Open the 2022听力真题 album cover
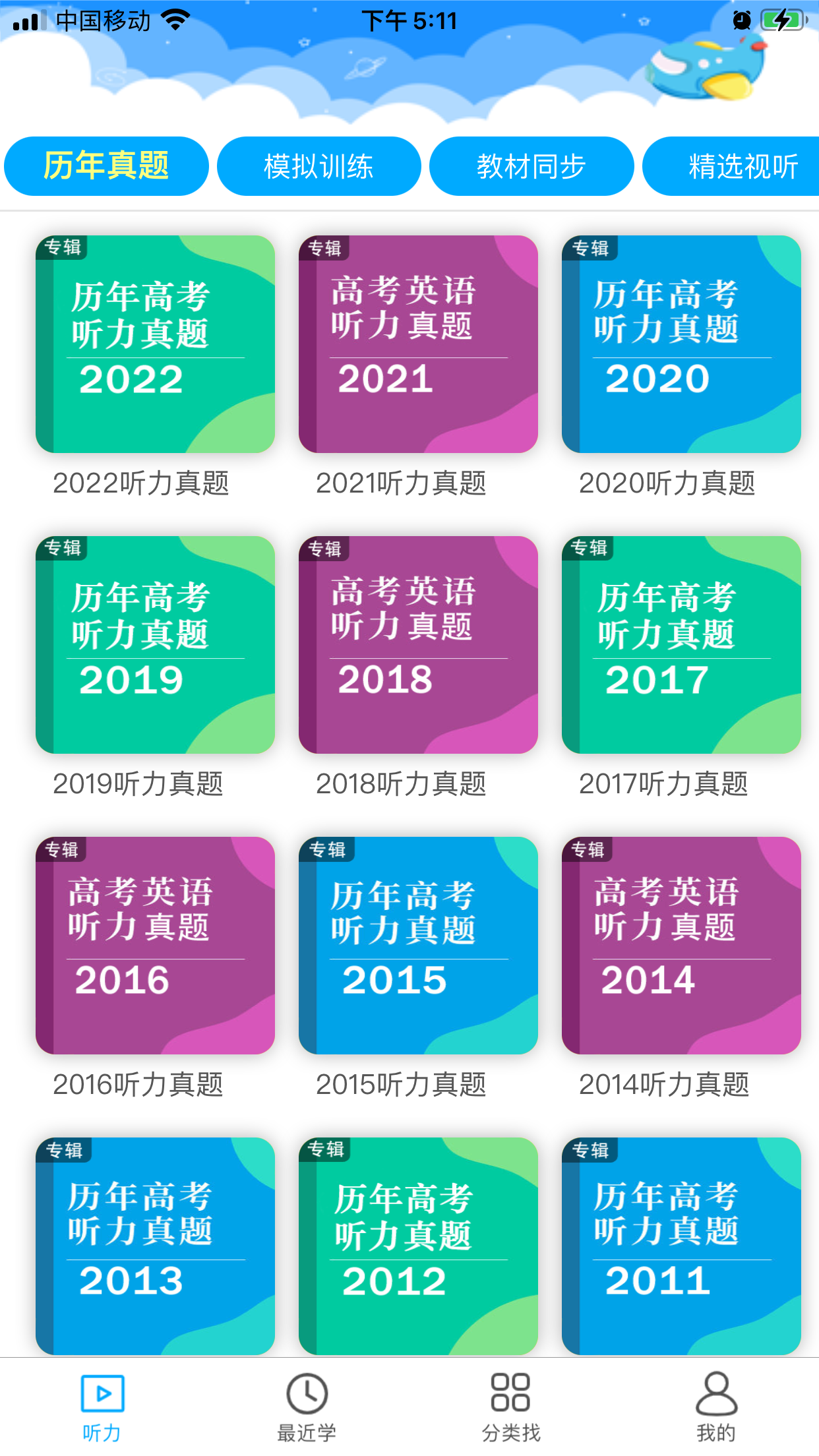 [156, 344]
